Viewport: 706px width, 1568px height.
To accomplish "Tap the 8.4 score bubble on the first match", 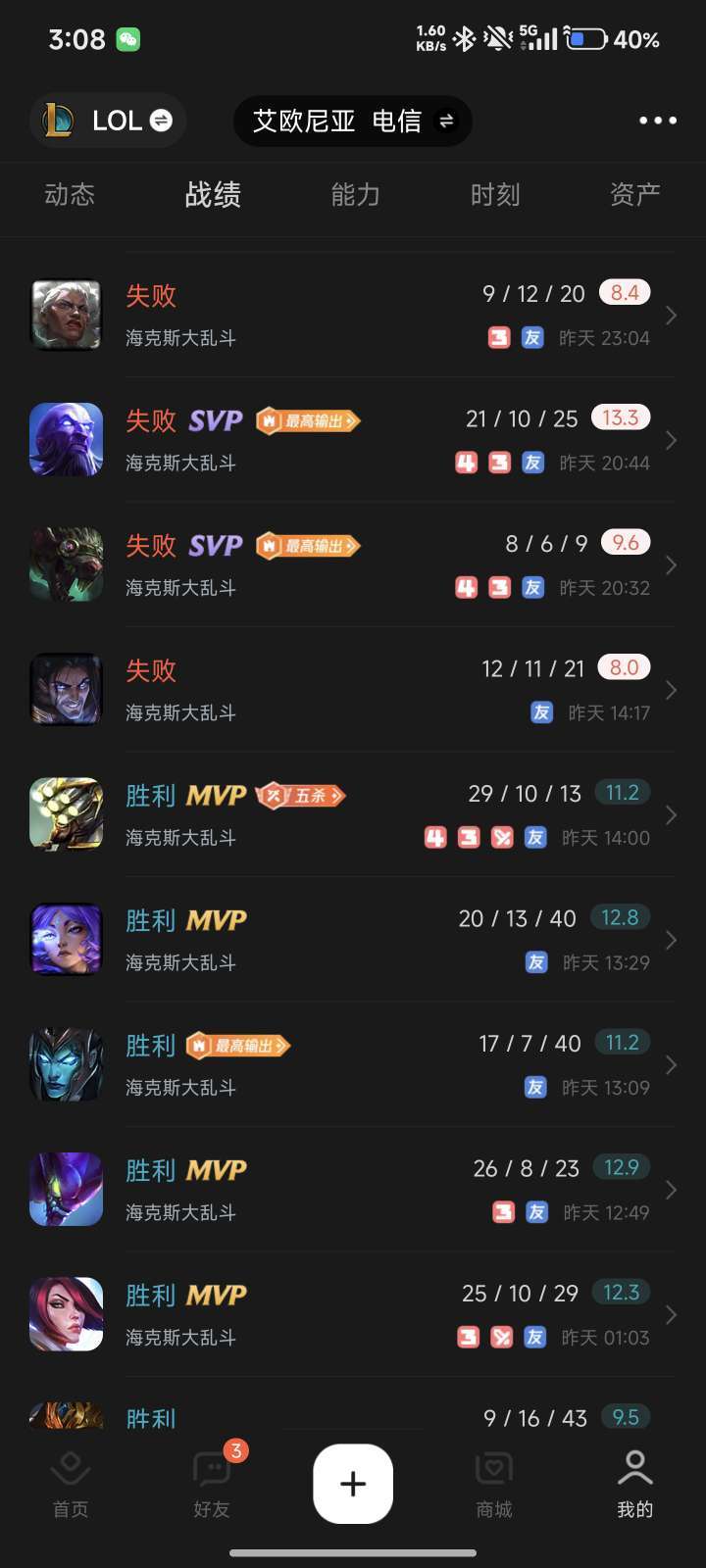I will coord(625,292).
